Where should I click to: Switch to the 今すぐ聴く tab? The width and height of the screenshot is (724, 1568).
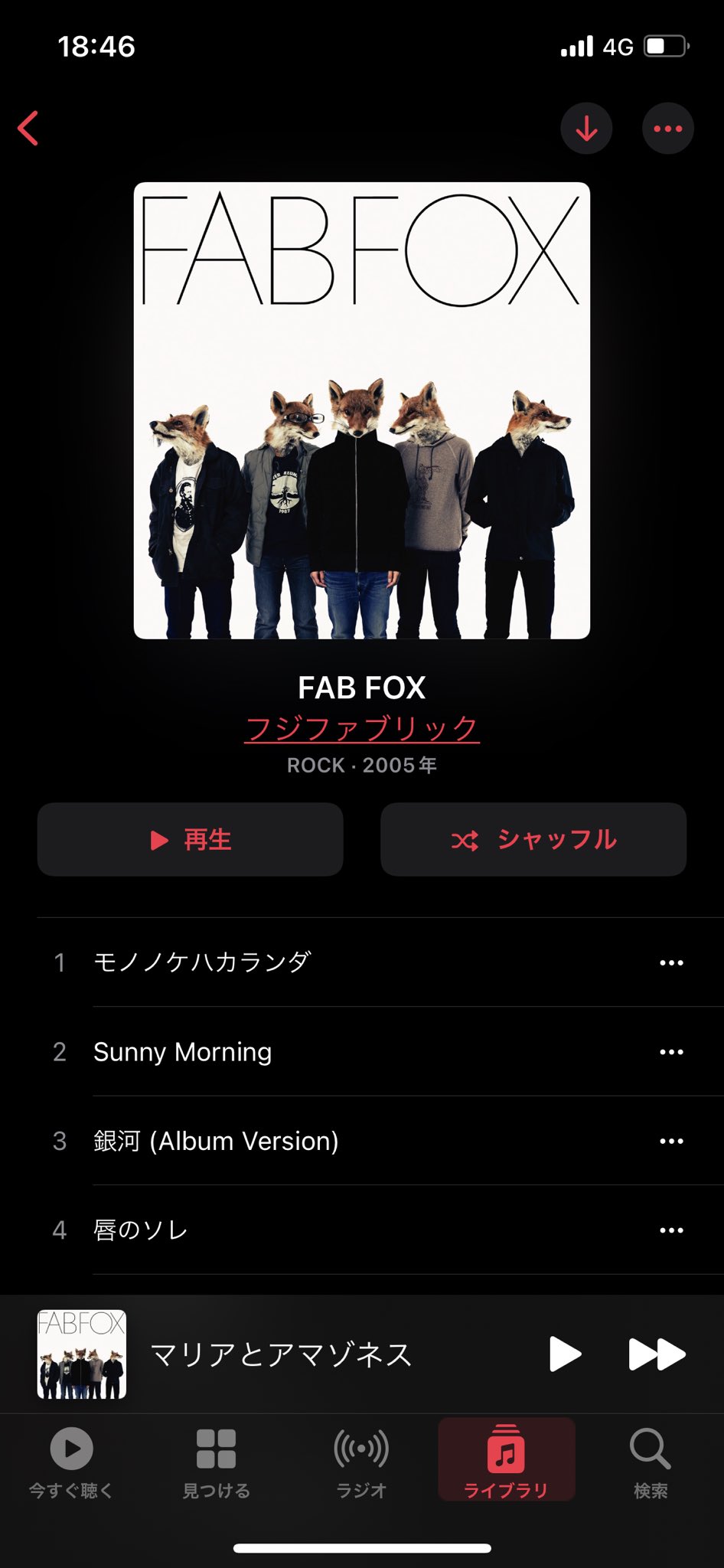71,1462
